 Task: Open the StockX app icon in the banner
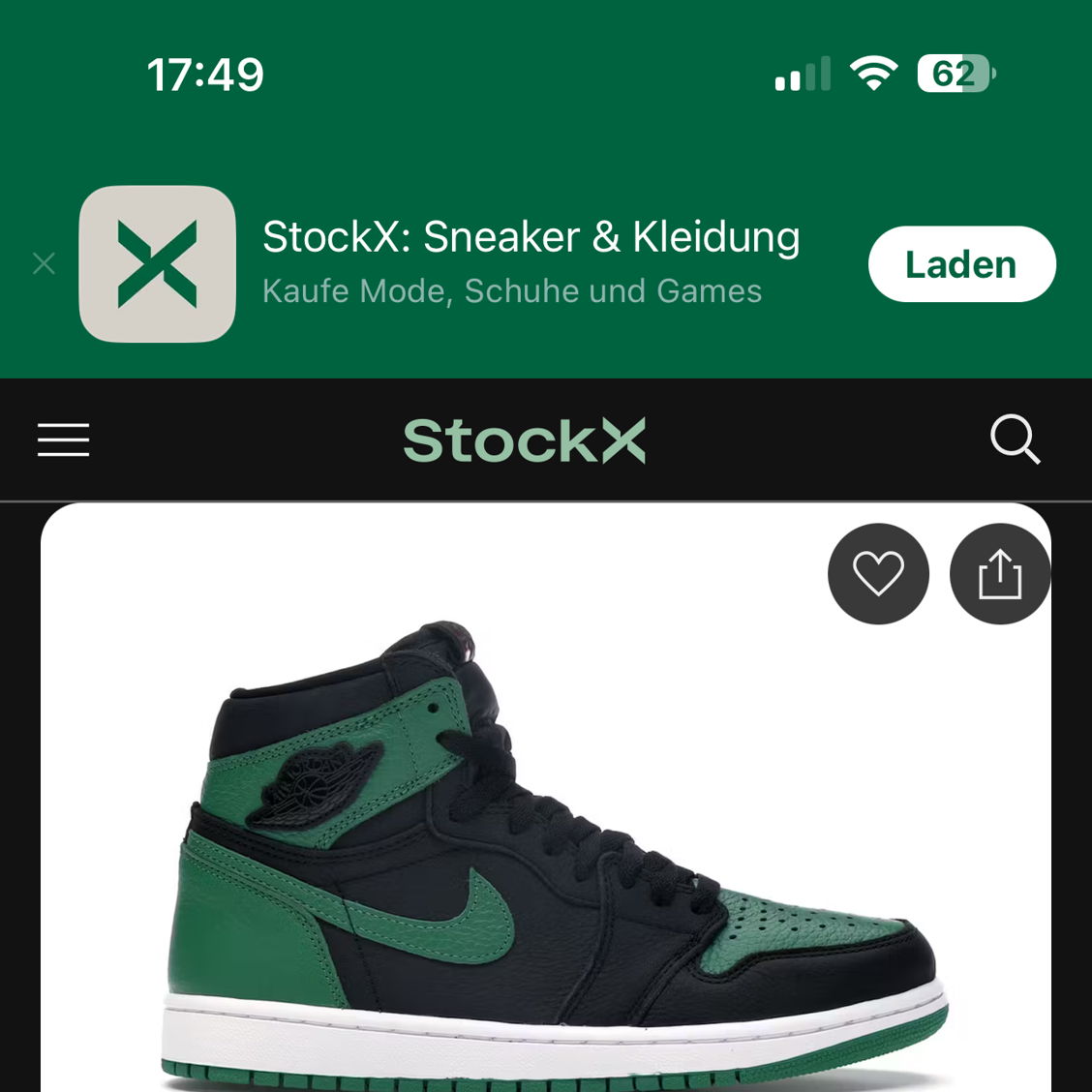click(157, 263)
